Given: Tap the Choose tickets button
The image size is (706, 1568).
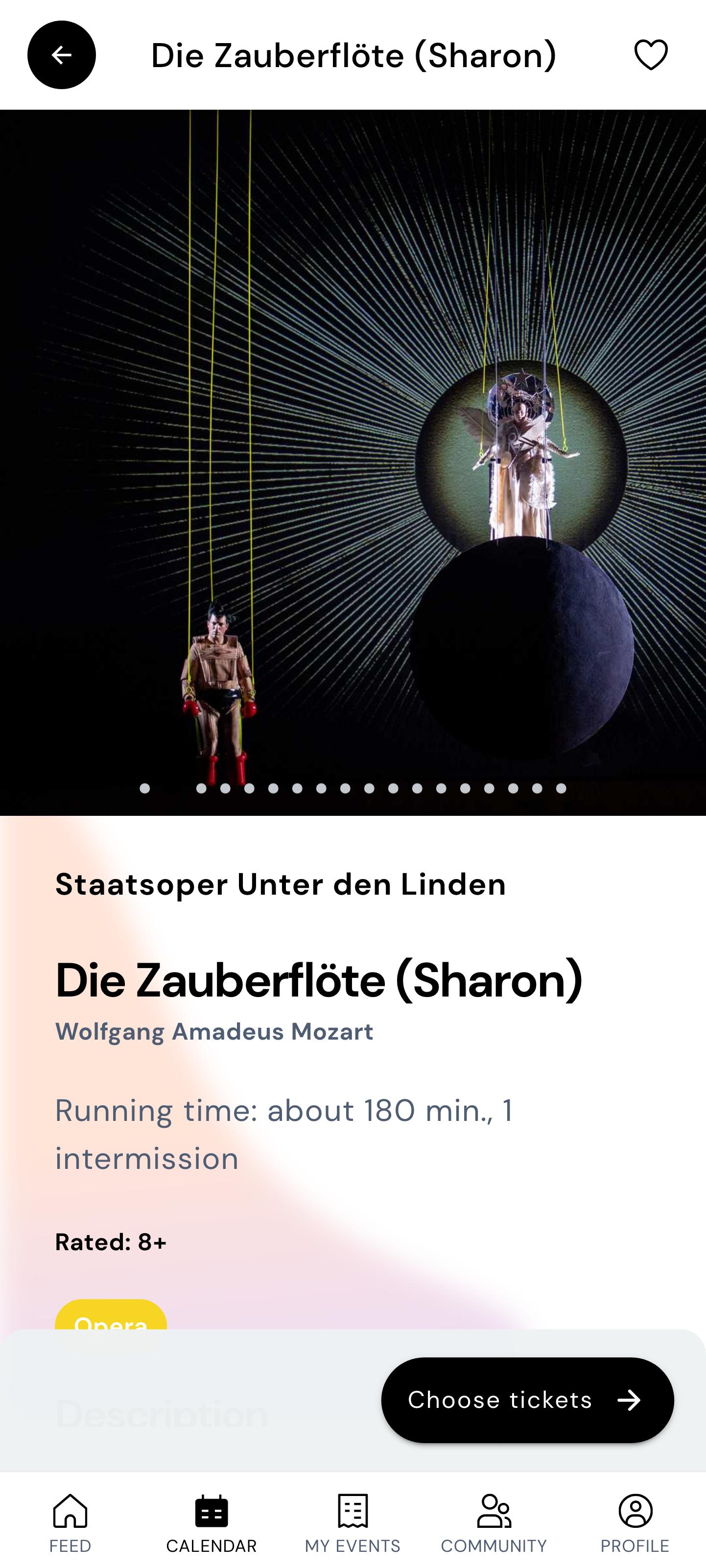Looking at the screenshot, I should (527, 1400).
